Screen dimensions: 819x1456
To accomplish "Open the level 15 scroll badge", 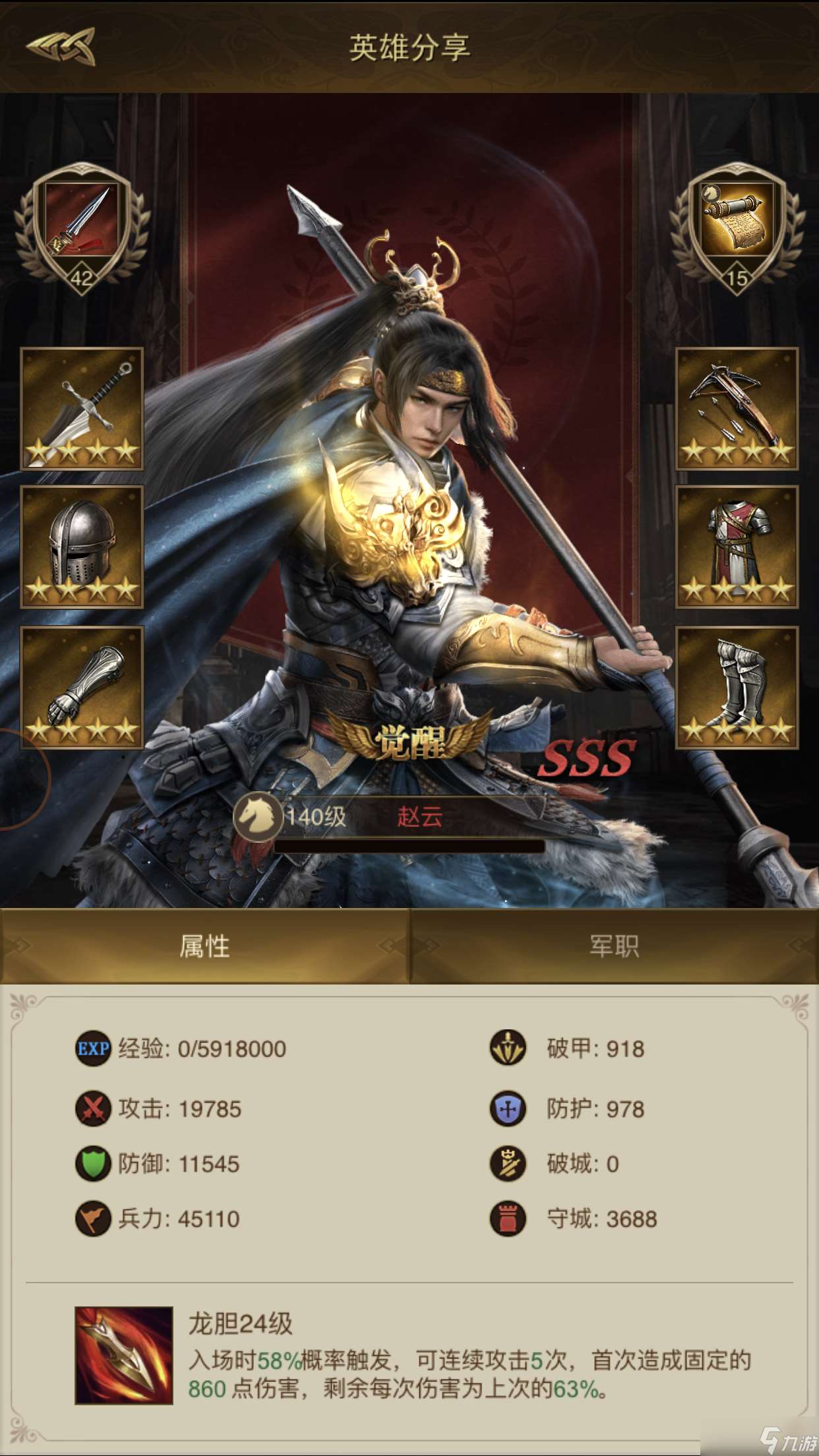I will coord(737,228).
